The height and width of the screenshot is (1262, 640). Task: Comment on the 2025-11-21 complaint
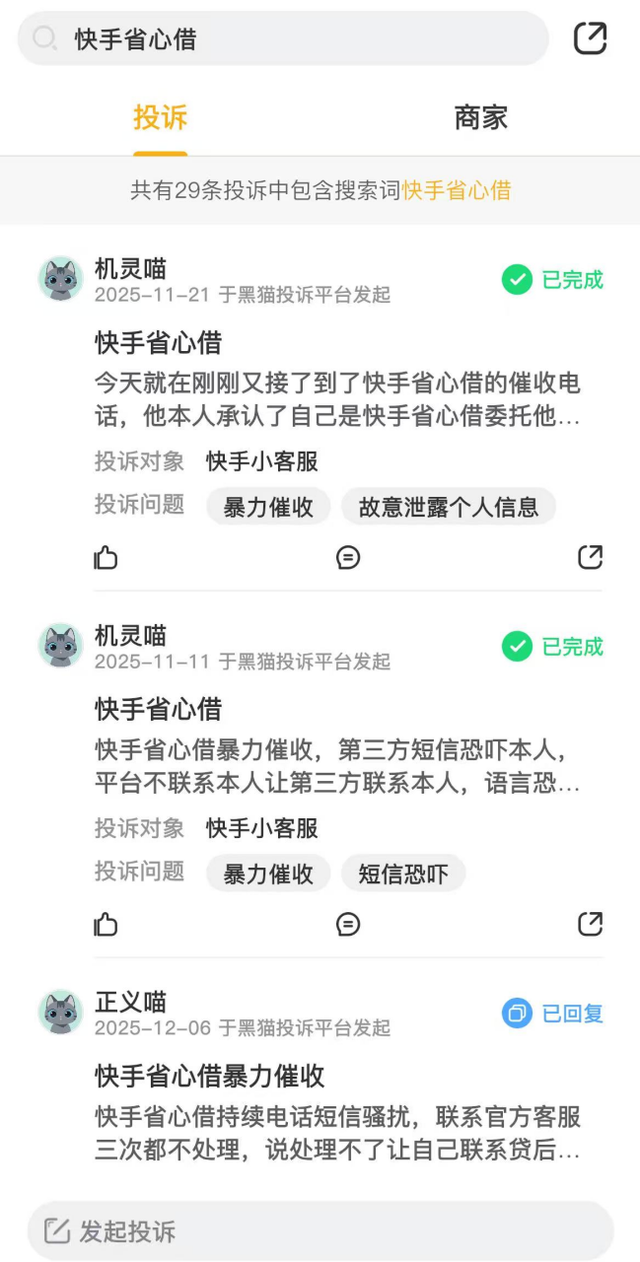click(348, 557)
